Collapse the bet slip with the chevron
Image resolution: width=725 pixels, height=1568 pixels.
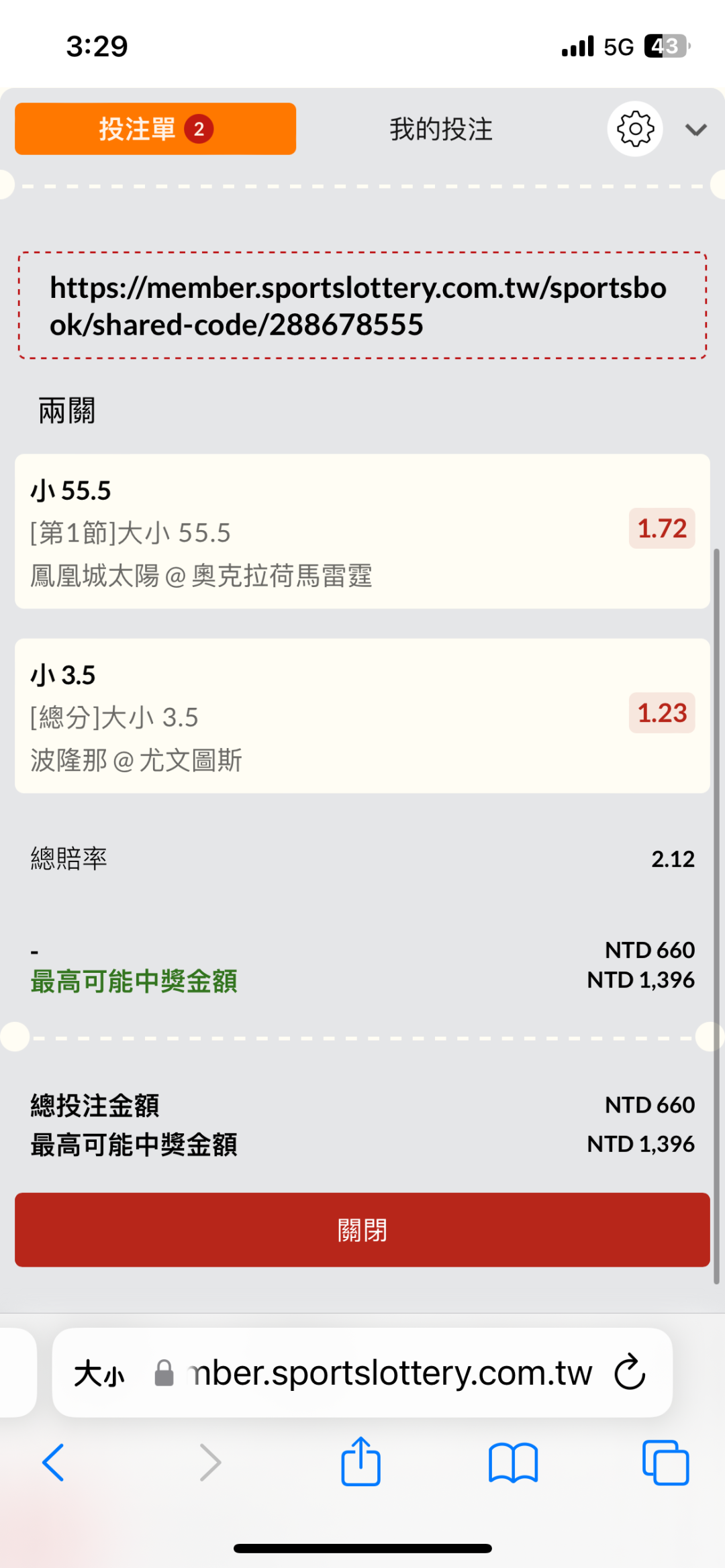pyautogui.click(x=696, y=129)
